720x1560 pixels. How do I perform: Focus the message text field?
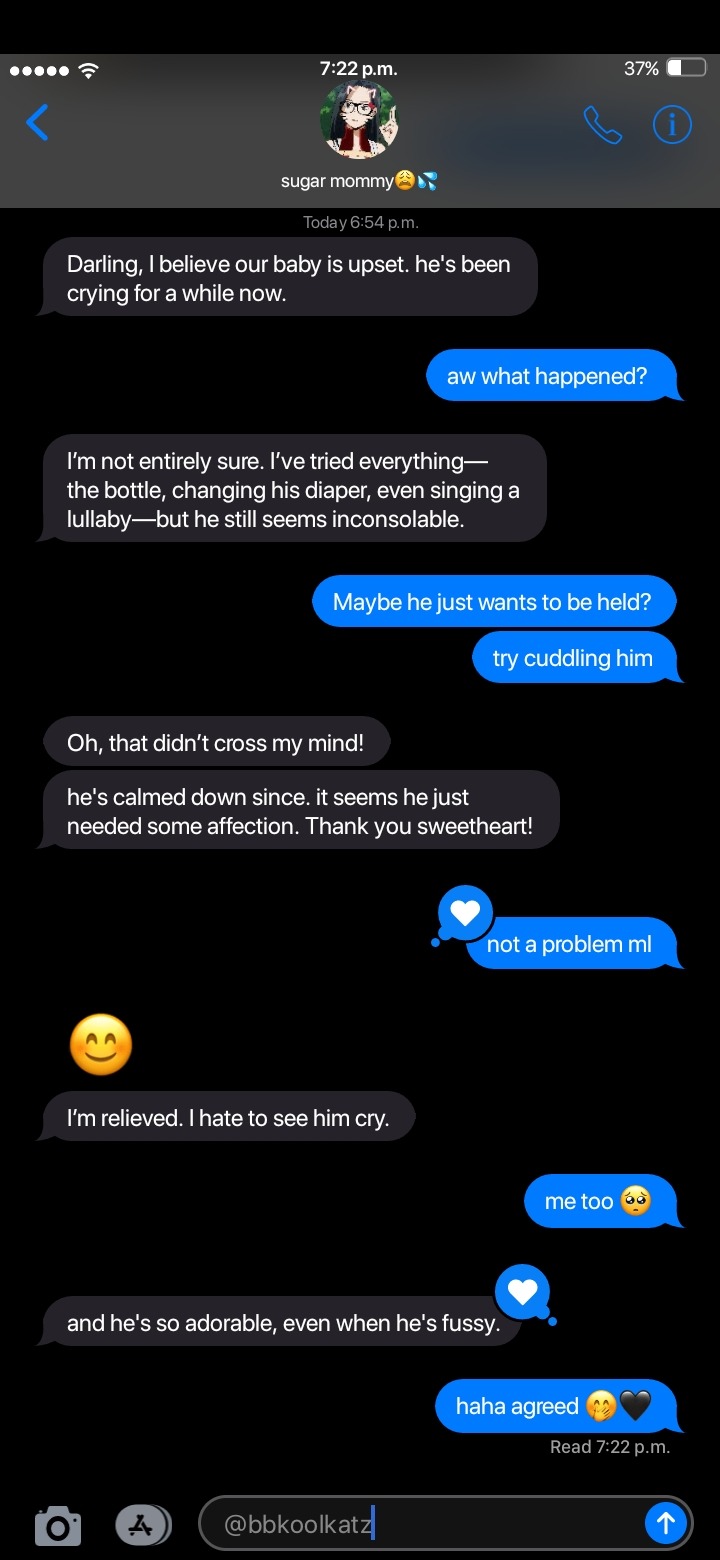point(420,1525)
